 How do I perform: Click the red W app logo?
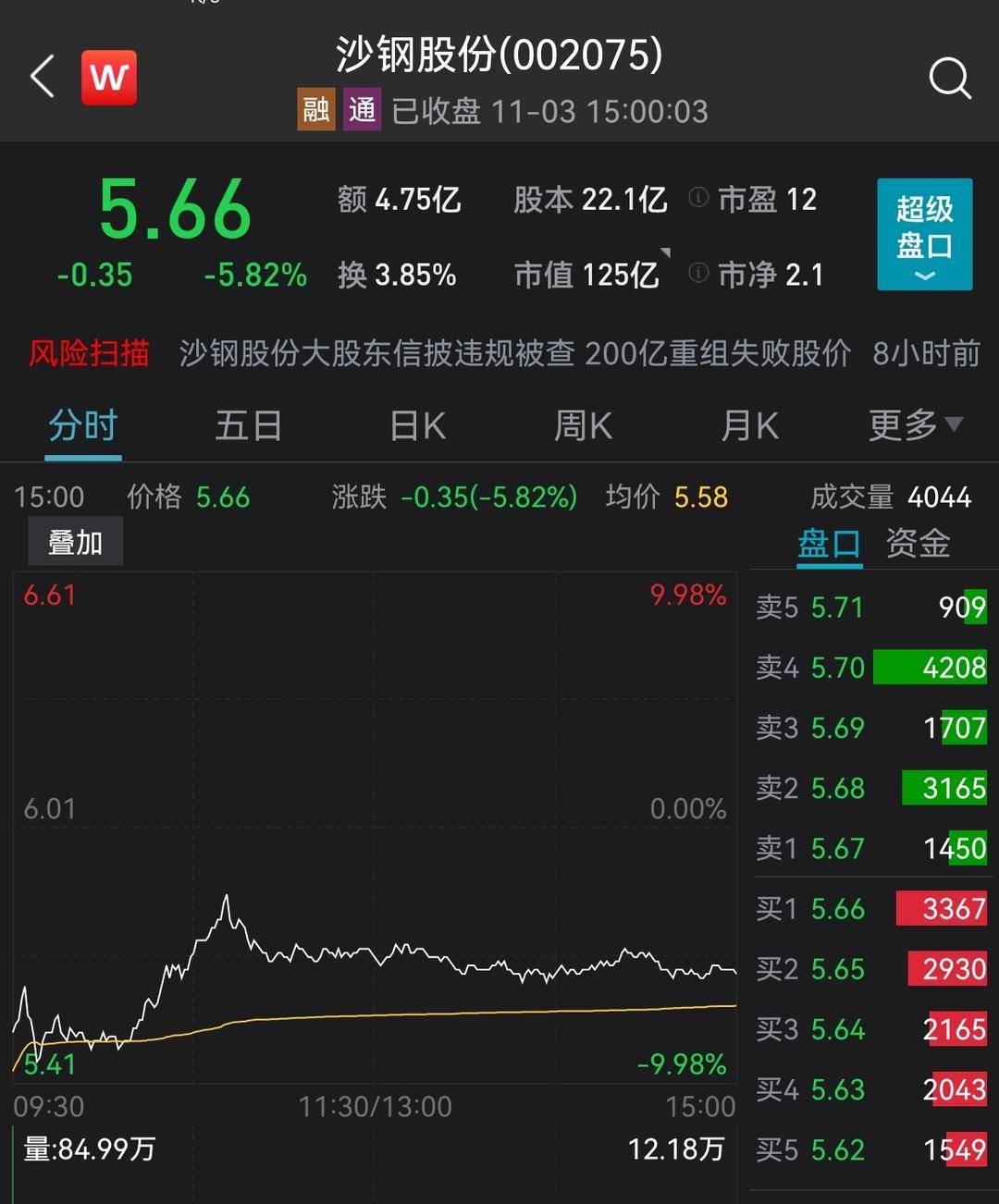click(109, 77)
